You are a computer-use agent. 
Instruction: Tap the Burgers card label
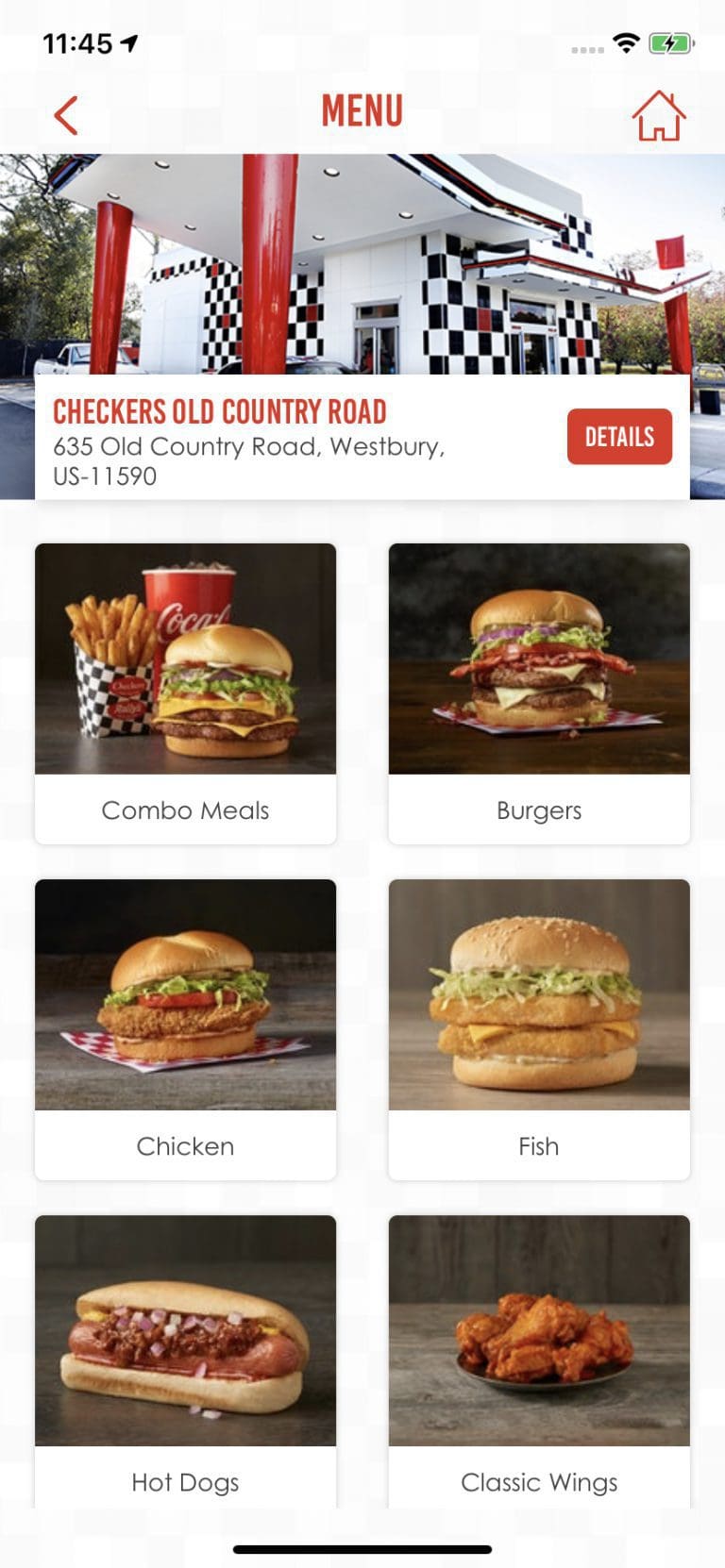(x=539, y=809)
